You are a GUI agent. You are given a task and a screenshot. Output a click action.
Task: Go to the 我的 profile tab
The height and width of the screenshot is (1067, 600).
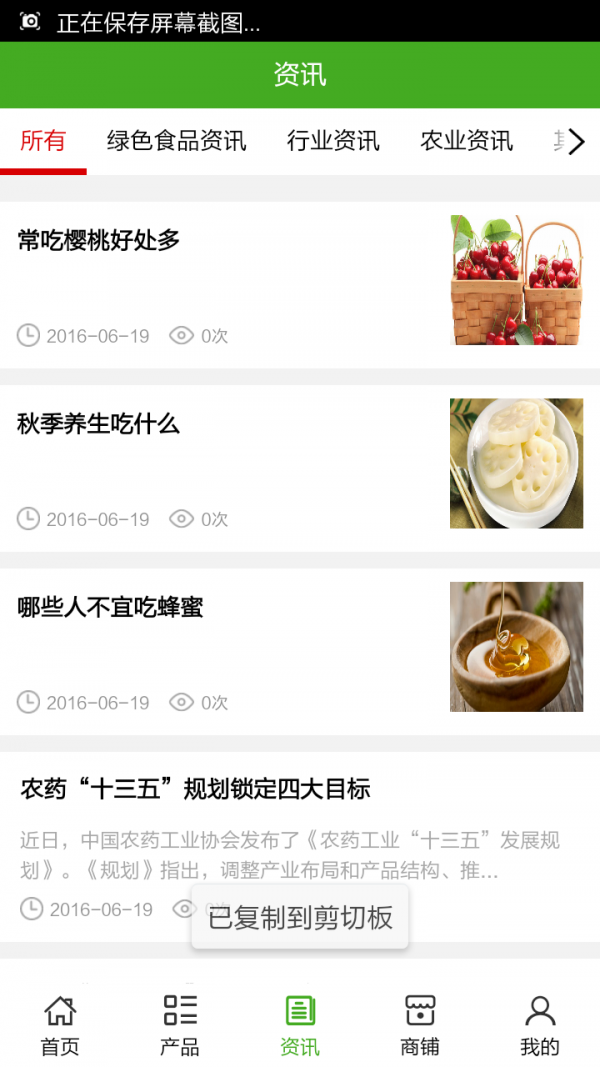[540, 1025]
